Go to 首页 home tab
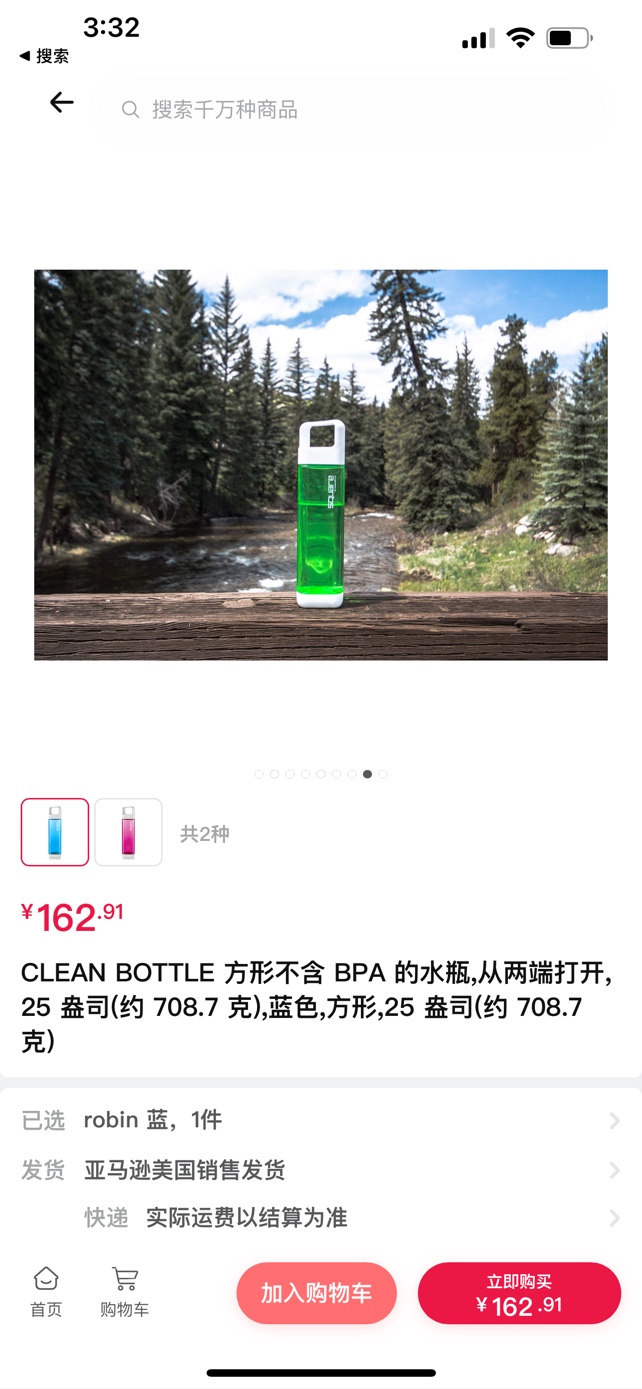 coord(46,1292)
